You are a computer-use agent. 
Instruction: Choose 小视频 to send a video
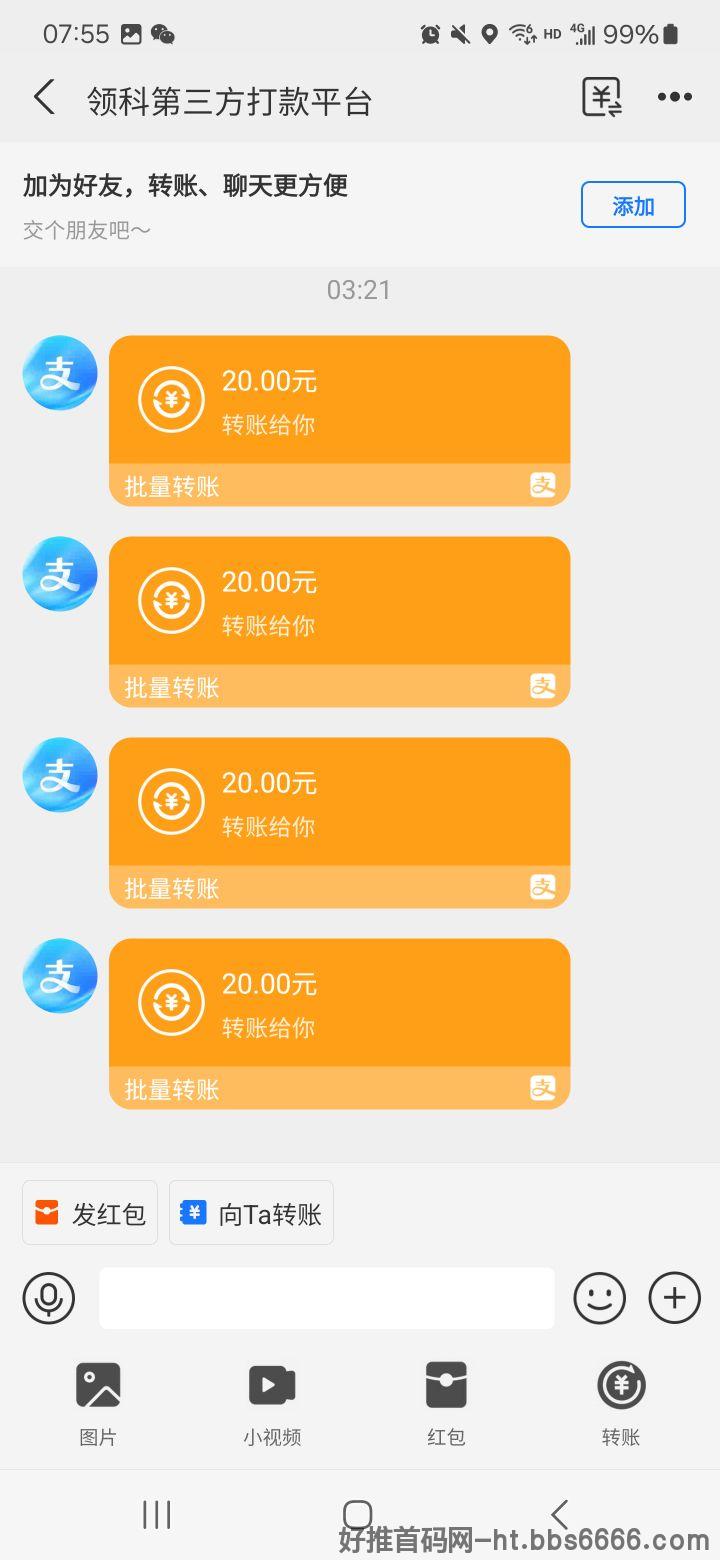[272, 1404]
